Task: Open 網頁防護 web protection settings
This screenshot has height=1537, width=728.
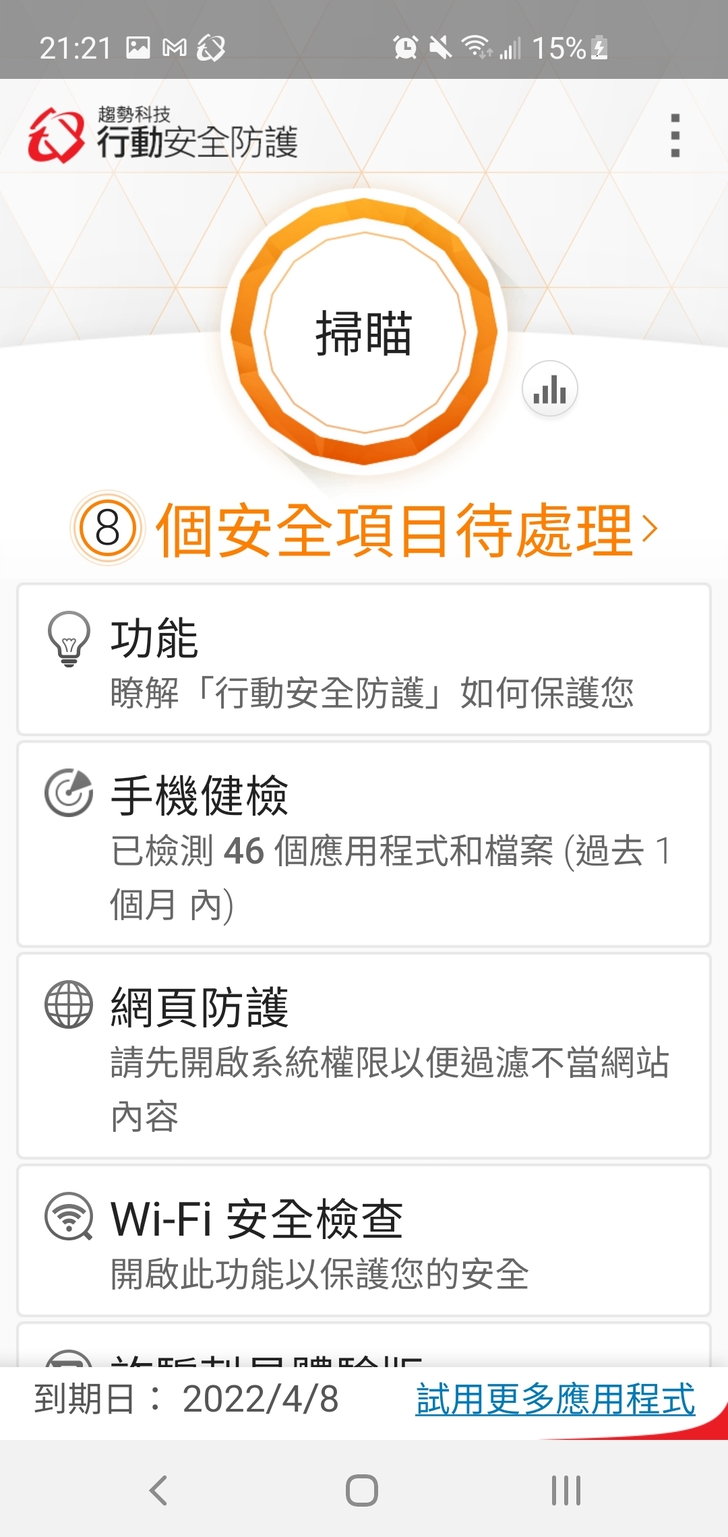Action: 364,1055
